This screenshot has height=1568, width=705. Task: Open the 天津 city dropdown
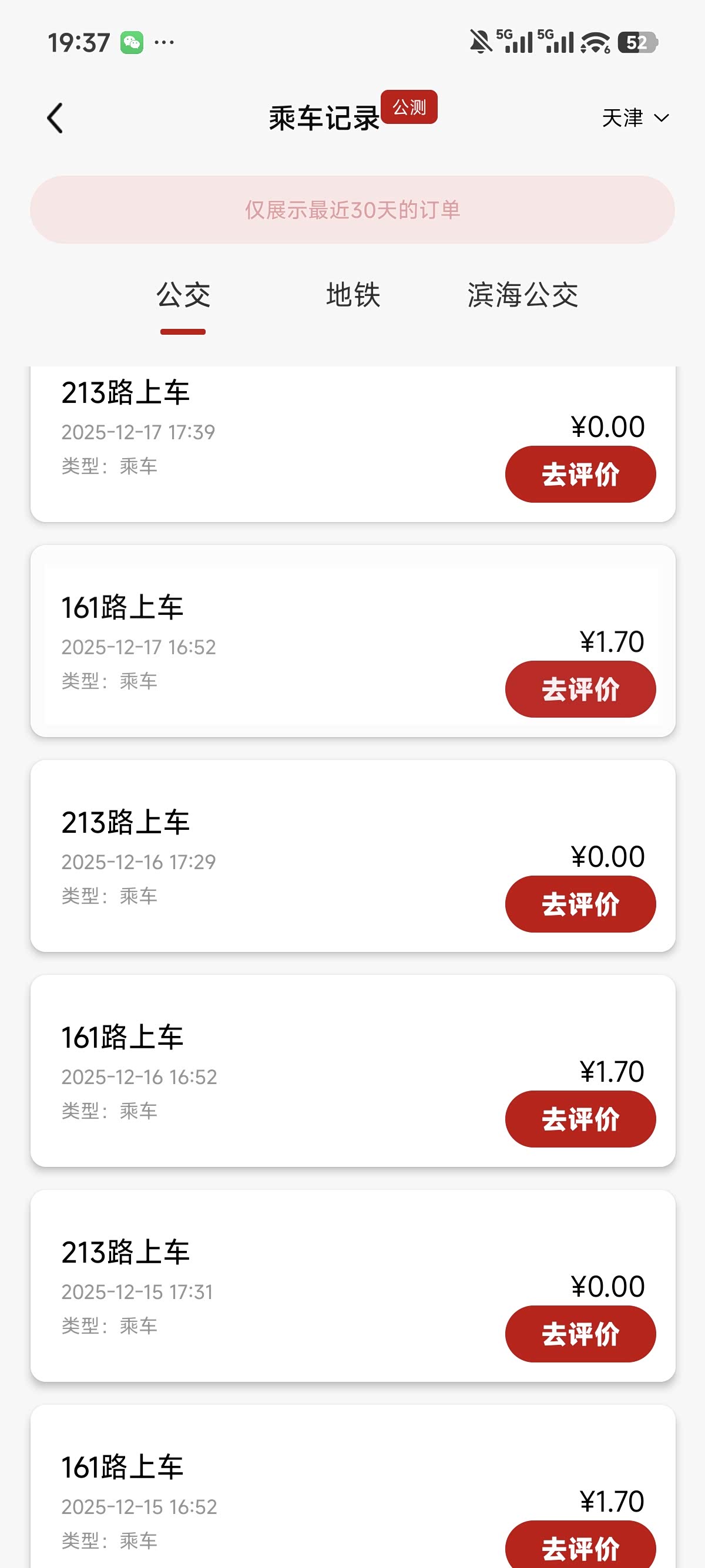[x=635, y=118]
